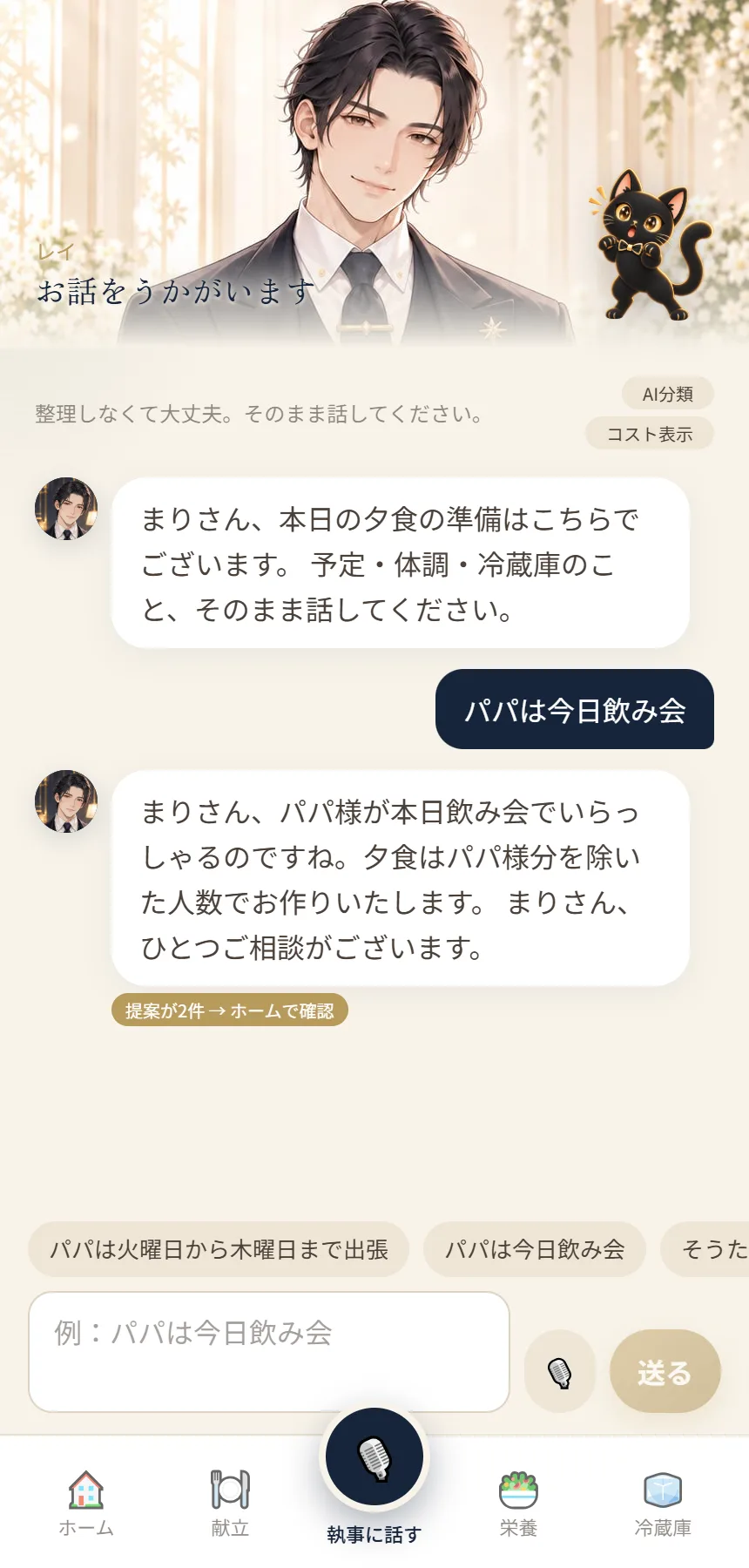Image resolution: width=749 pixels, height=1568 pixels.
Task: Focus the message text field
Action: [x=269, y=1352]
